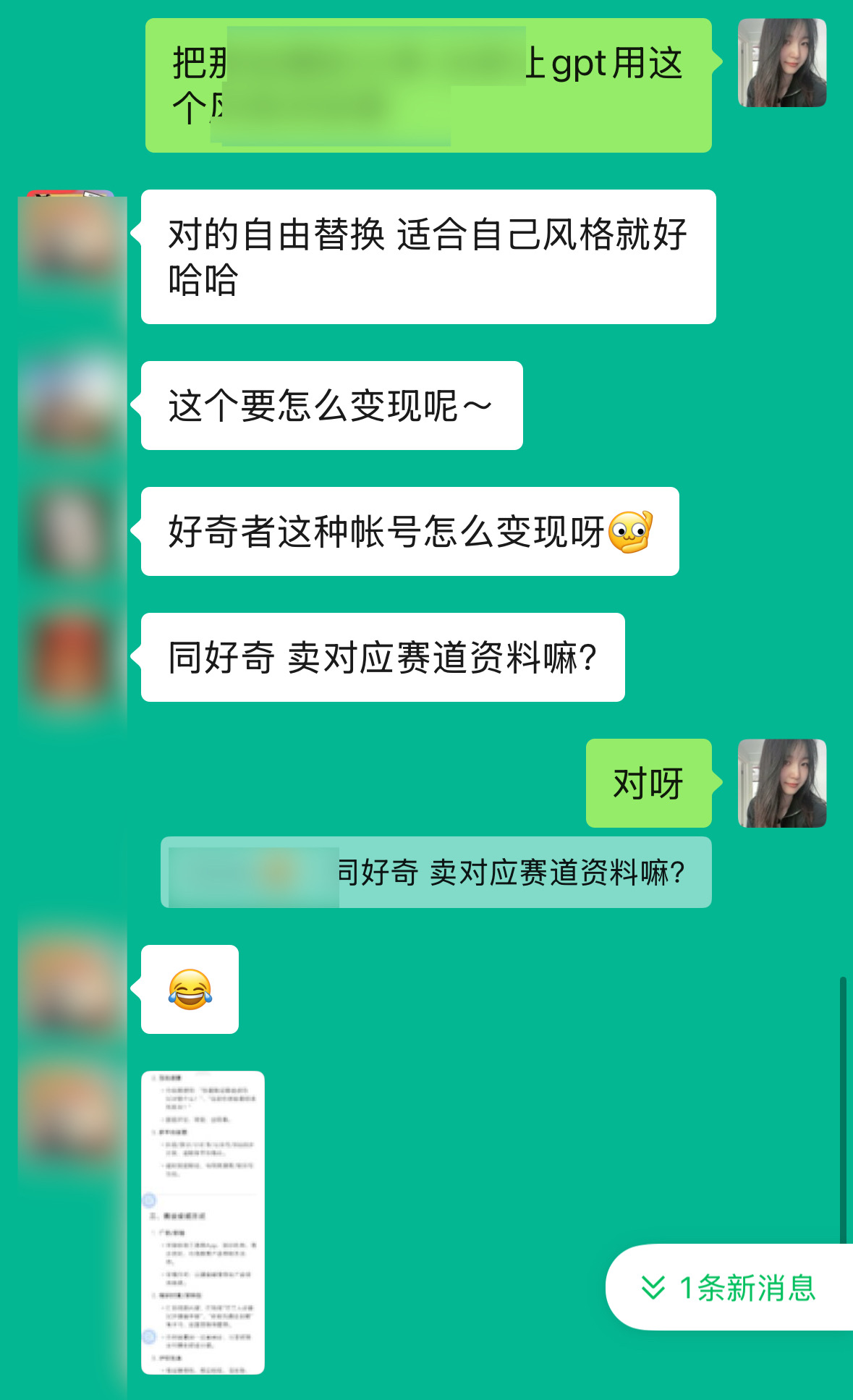This screenshot has width=853, height=1400.
Task: View profile of 这个要怎么变现呢 sender
Action: click(70, 405)
